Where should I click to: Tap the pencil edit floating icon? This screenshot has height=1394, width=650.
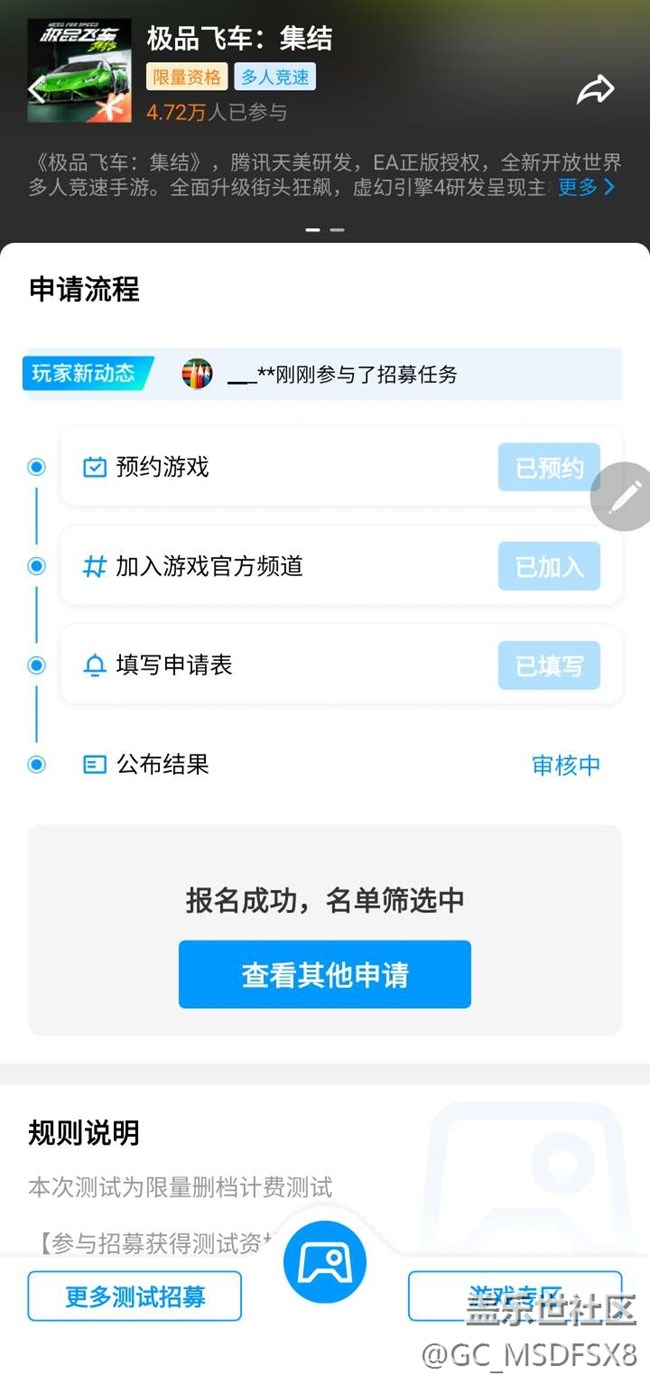[x=624, y=496]
